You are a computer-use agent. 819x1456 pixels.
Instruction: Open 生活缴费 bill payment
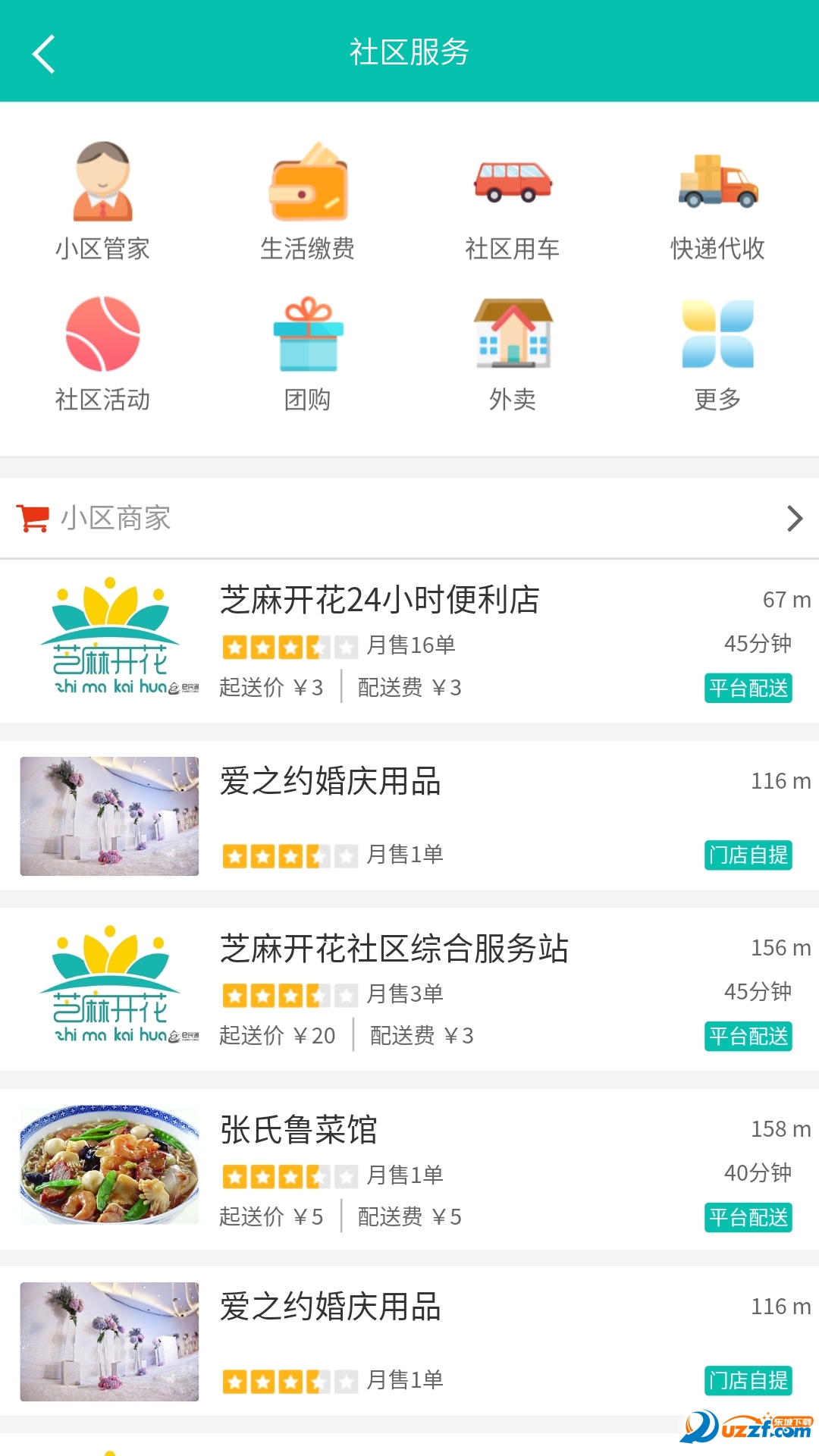click(x=307, y=201)
